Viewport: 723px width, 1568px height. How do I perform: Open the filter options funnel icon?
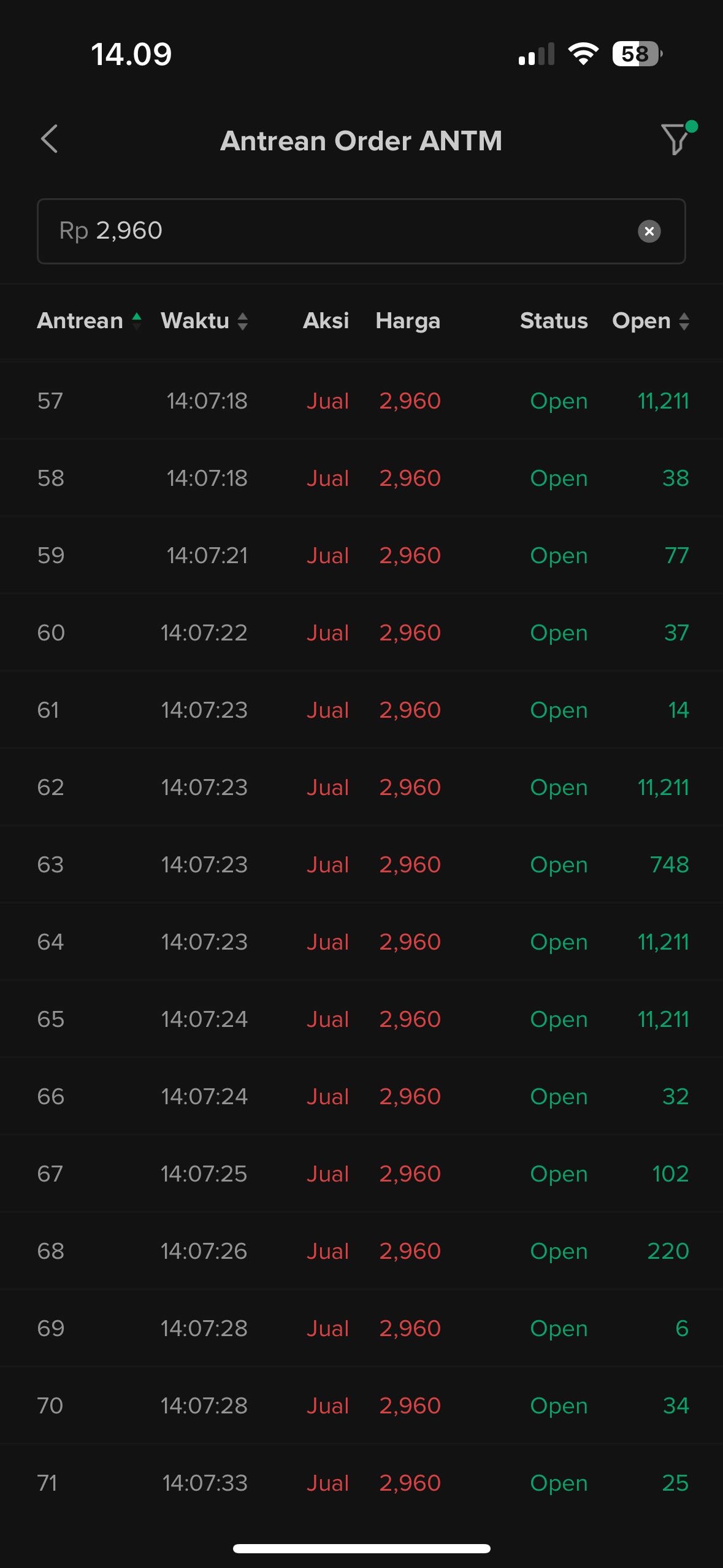pyautogui.click(x=675, y=139)
